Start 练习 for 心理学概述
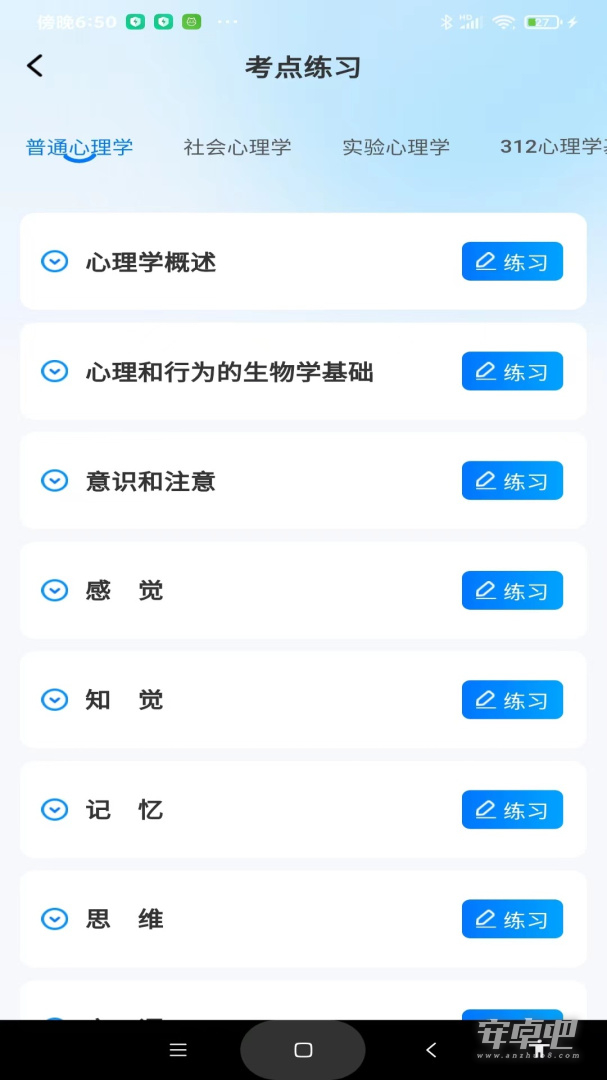 click(512, 262)
